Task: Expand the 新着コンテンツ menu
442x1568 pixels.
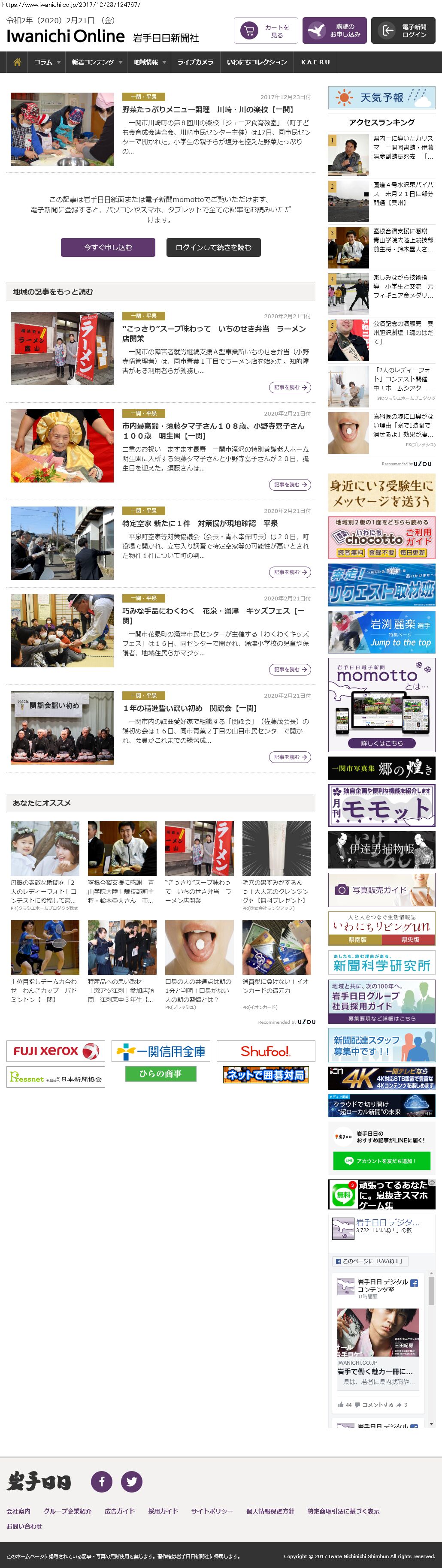Action: 97,62
